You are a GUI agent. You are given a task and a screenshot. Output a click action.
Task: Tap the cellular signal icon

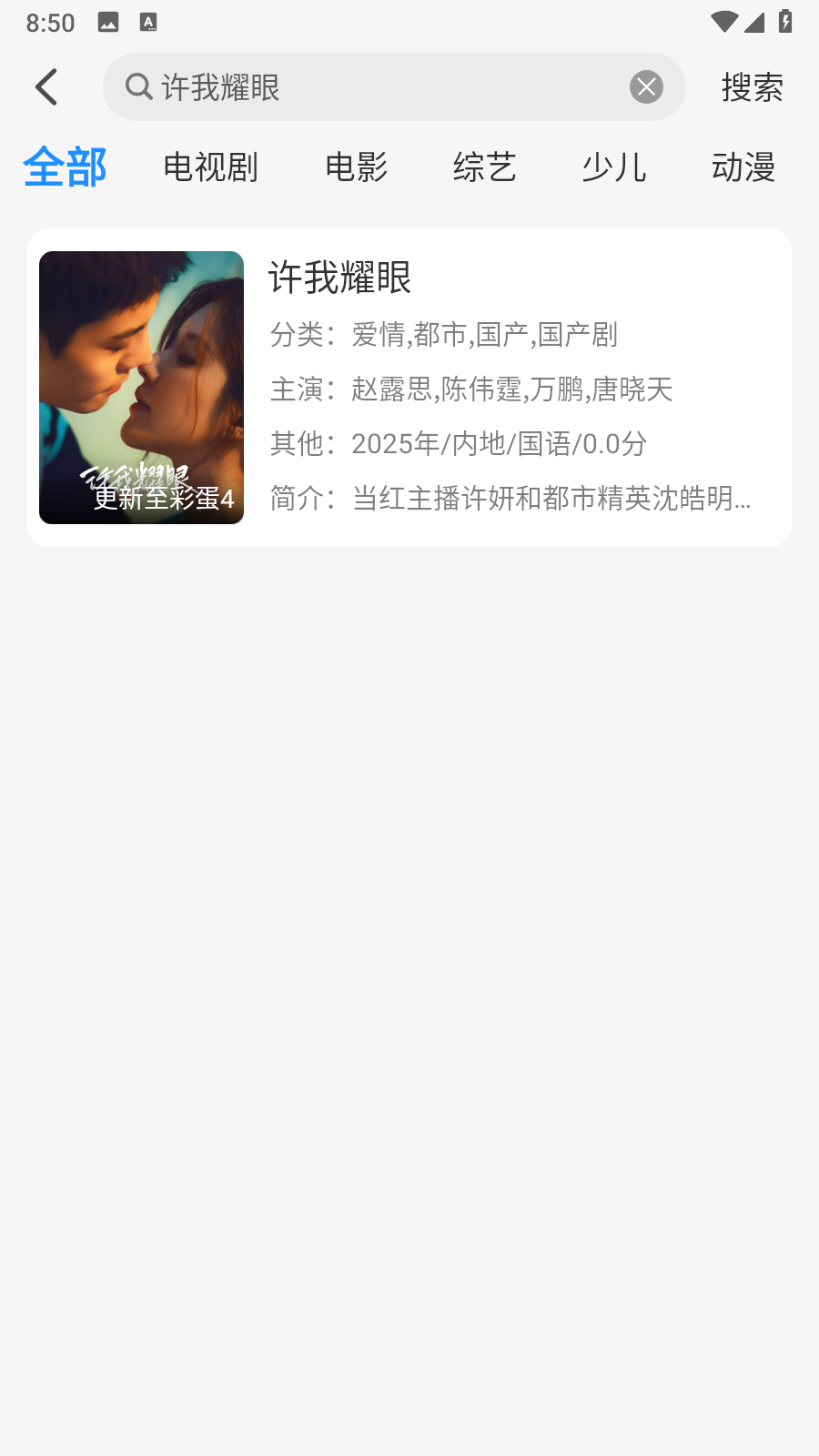tap(756, 22)
